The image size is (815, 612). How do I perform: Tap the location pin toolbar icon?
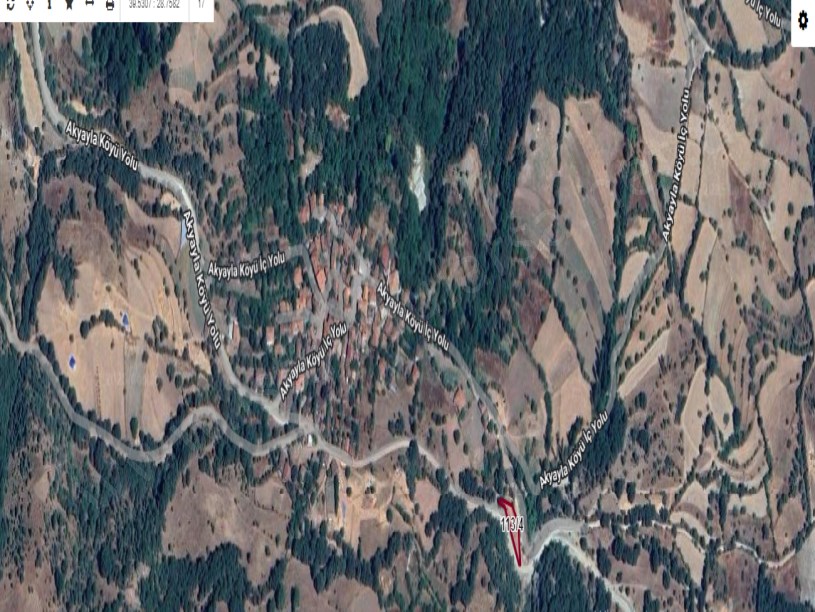(x=30, y=4)
